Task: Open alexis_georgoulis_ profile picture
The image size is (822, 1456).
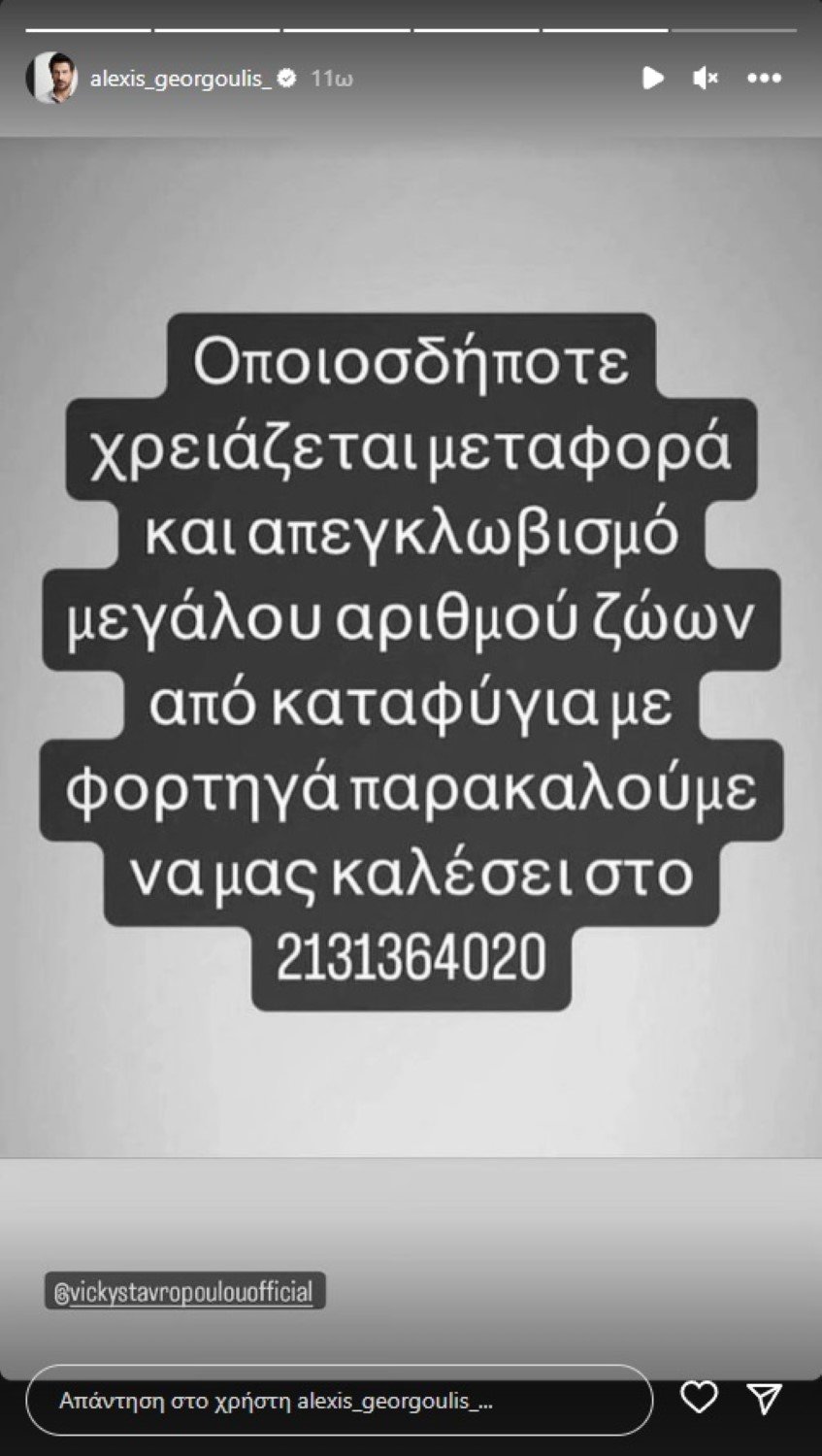Action: pyautogui.click(x=51, y=79)
